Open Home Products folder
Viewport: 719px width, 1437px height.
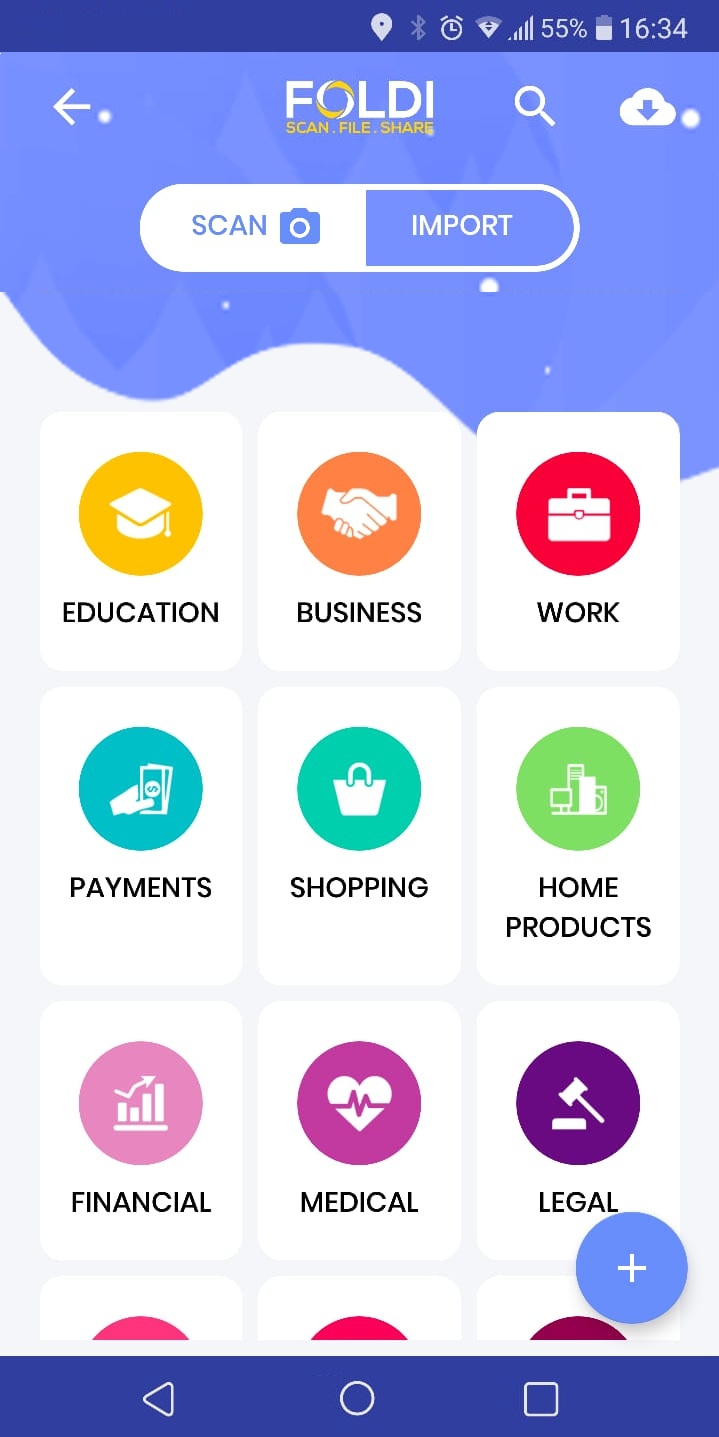point(578,836)
